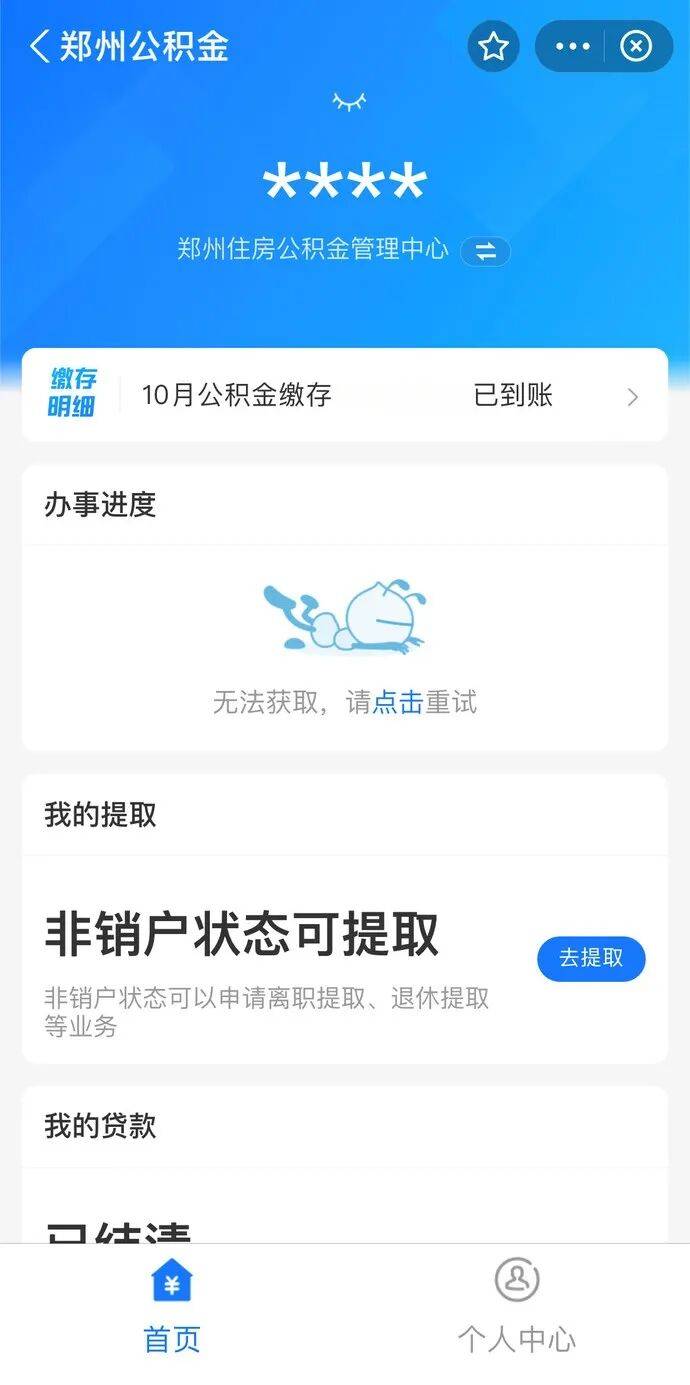Tap the 去提取 button
This screenshot has width=690, height=1385.
pyautogui.click(x=591, y=959)
